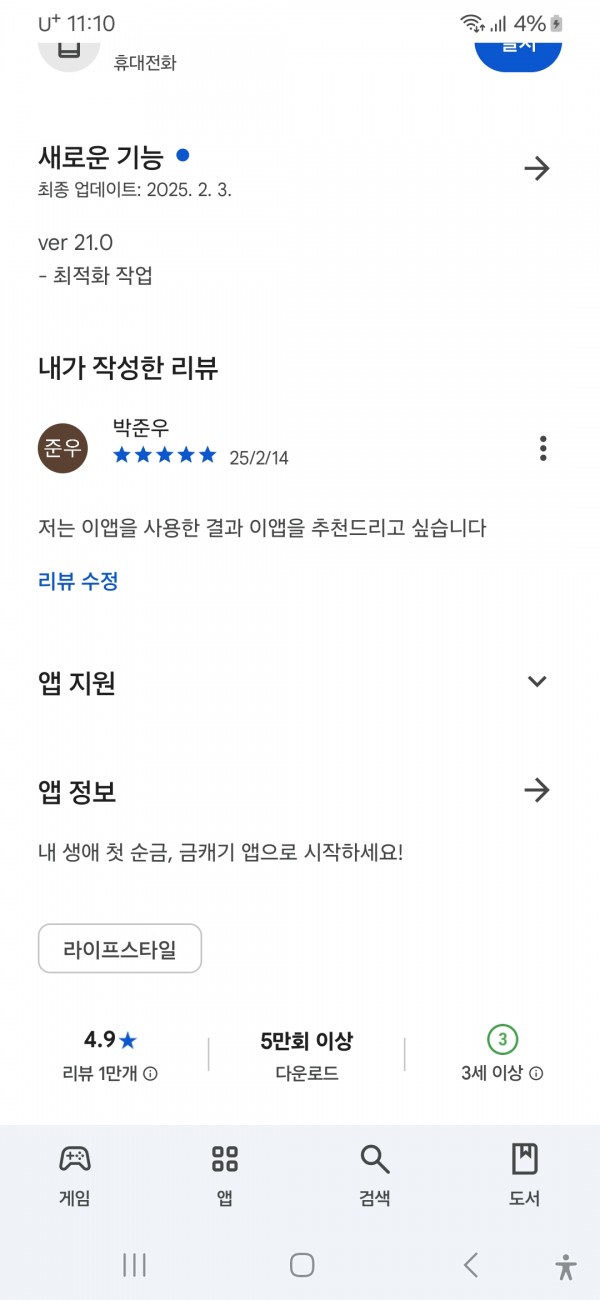Open the overflow menu on 박준우's review

pos(543,448)
